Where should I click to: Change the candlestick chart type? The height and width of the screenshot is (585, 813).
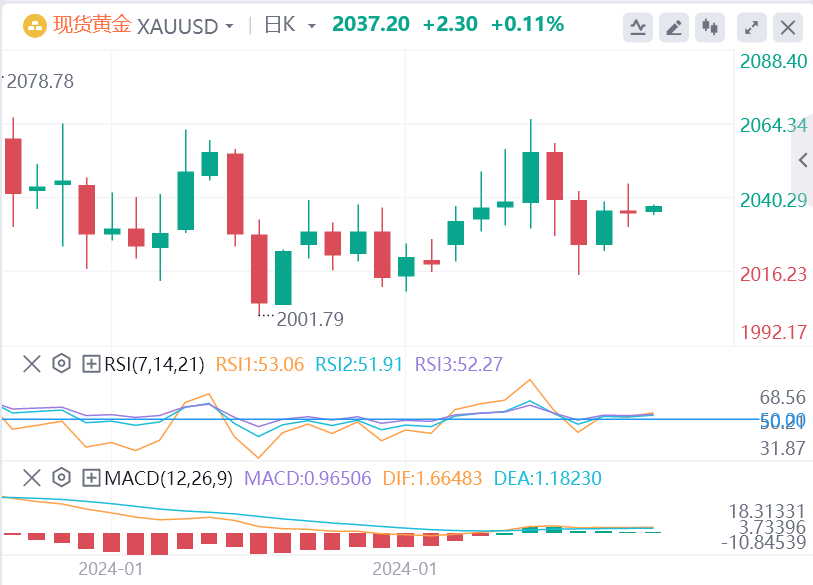[x=711, y=27]
